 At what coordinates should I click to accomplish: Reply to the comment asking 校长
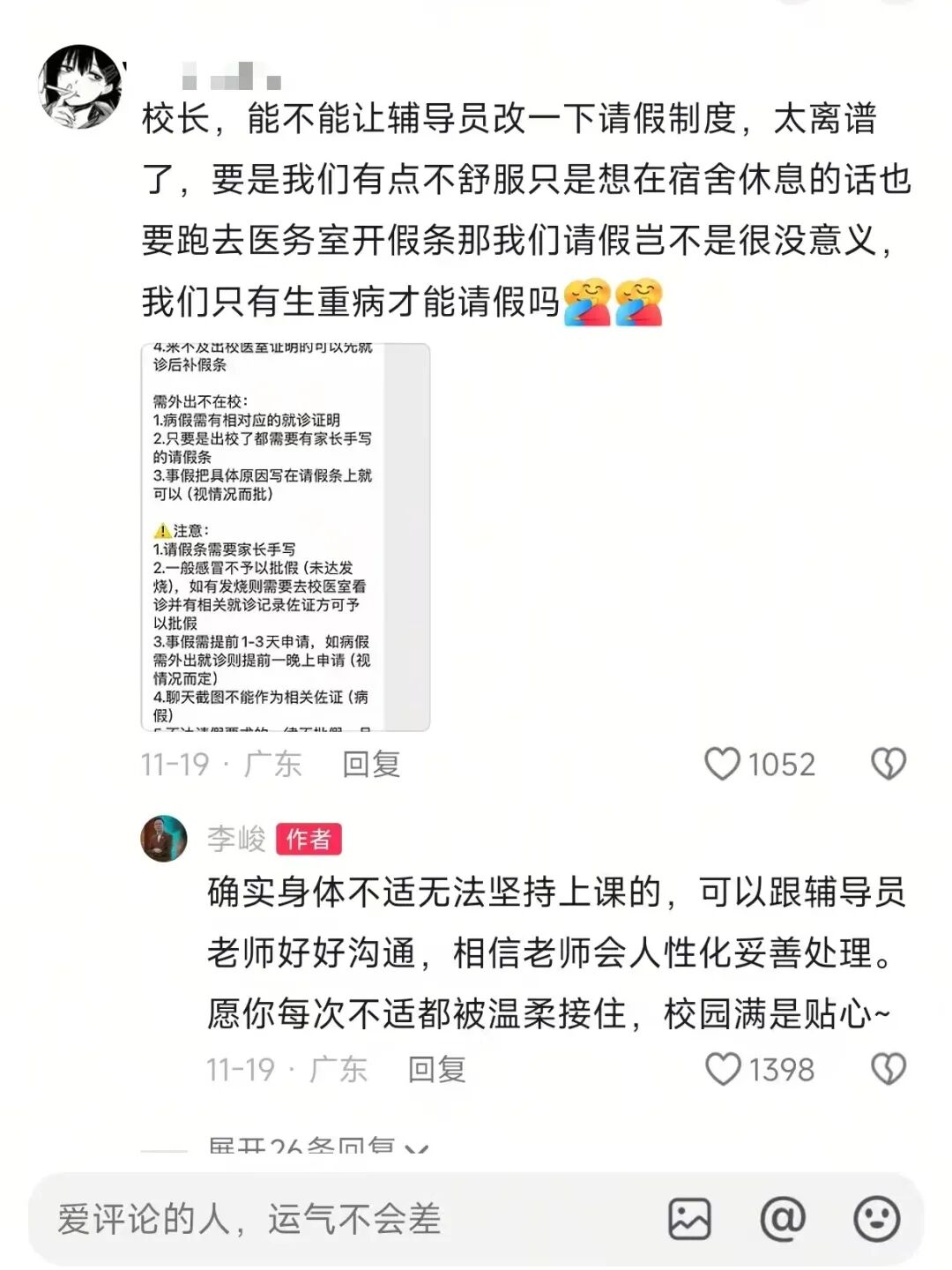tap(371, 764)
